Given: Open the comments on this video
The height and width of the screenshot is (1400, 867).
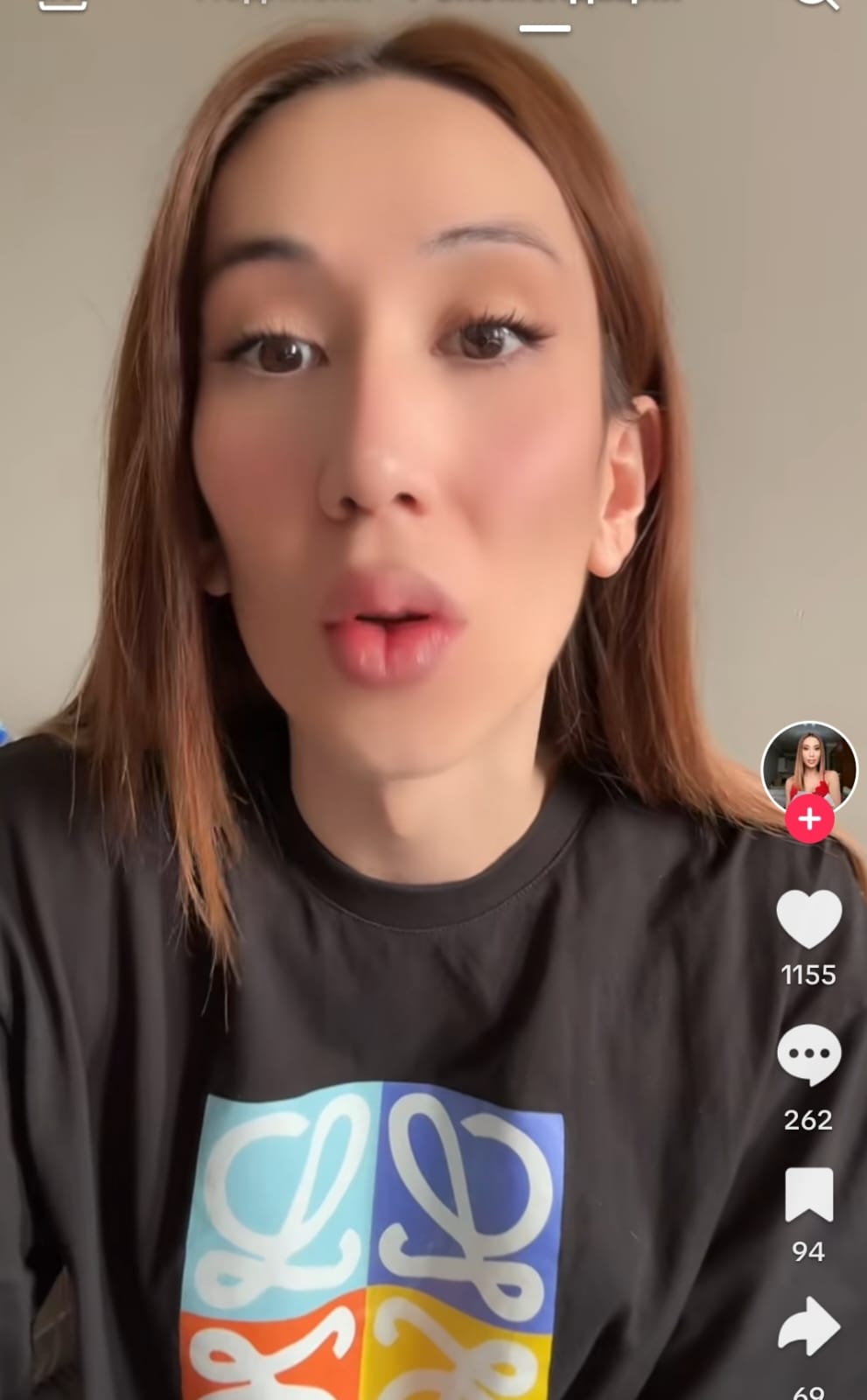Looking at the screenshot, I should click(x=809, y=1054).
